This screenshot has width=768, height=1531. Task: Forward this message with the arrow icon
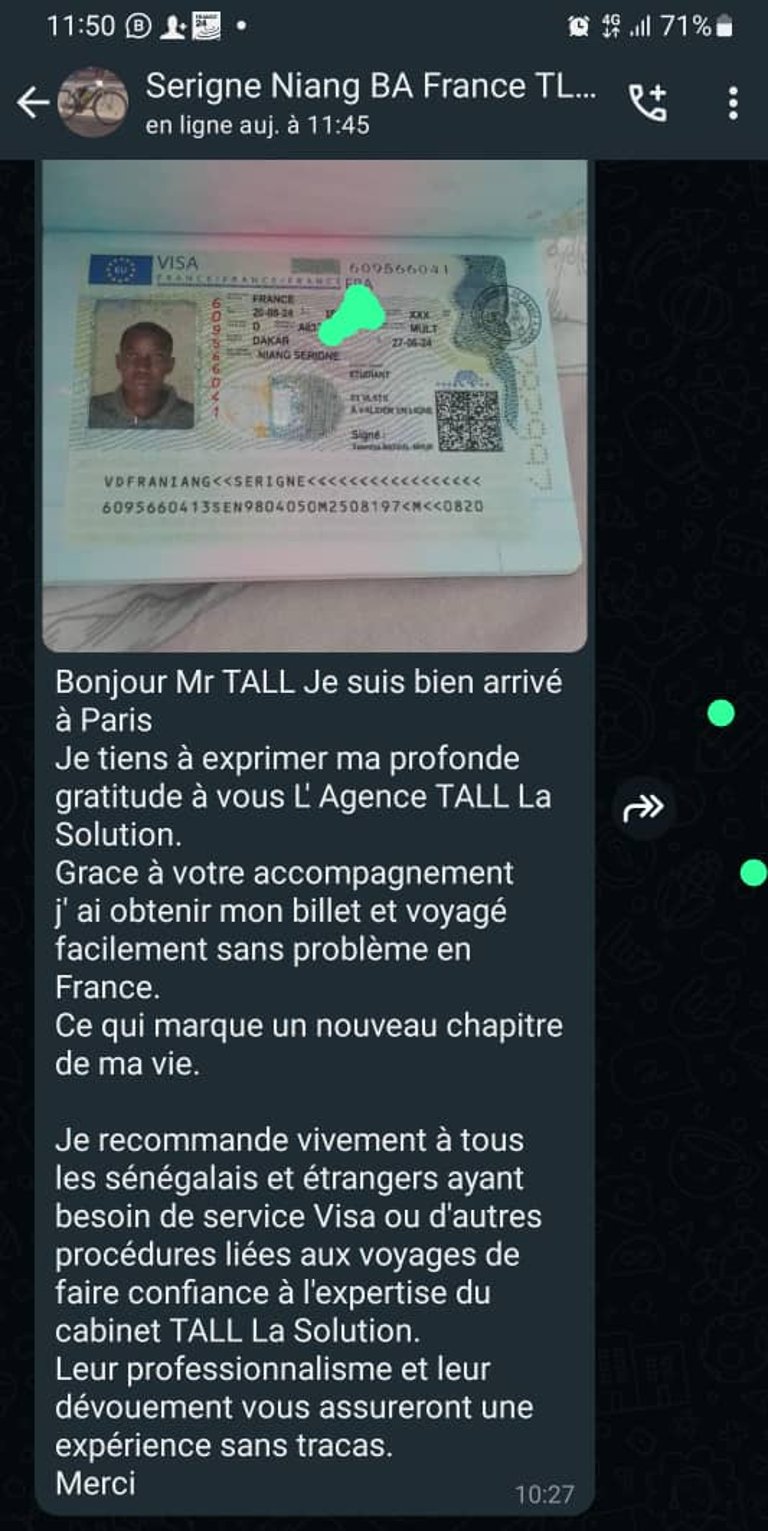(643, 808)
